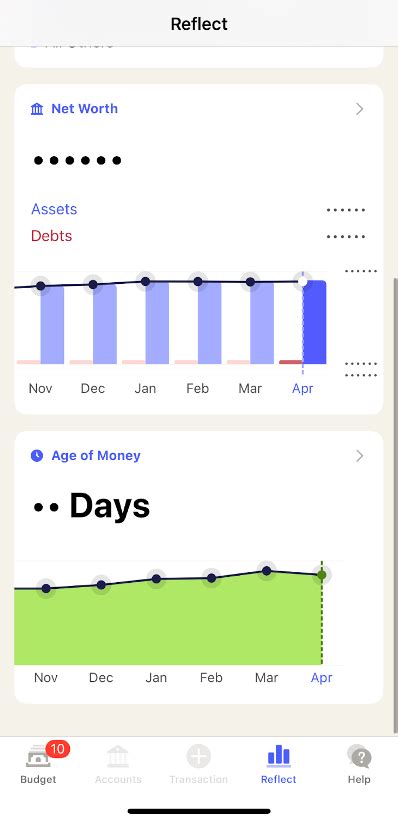
Task: Tap the Nov bar in Net Worth chart
Action: (x=52, y=324)
